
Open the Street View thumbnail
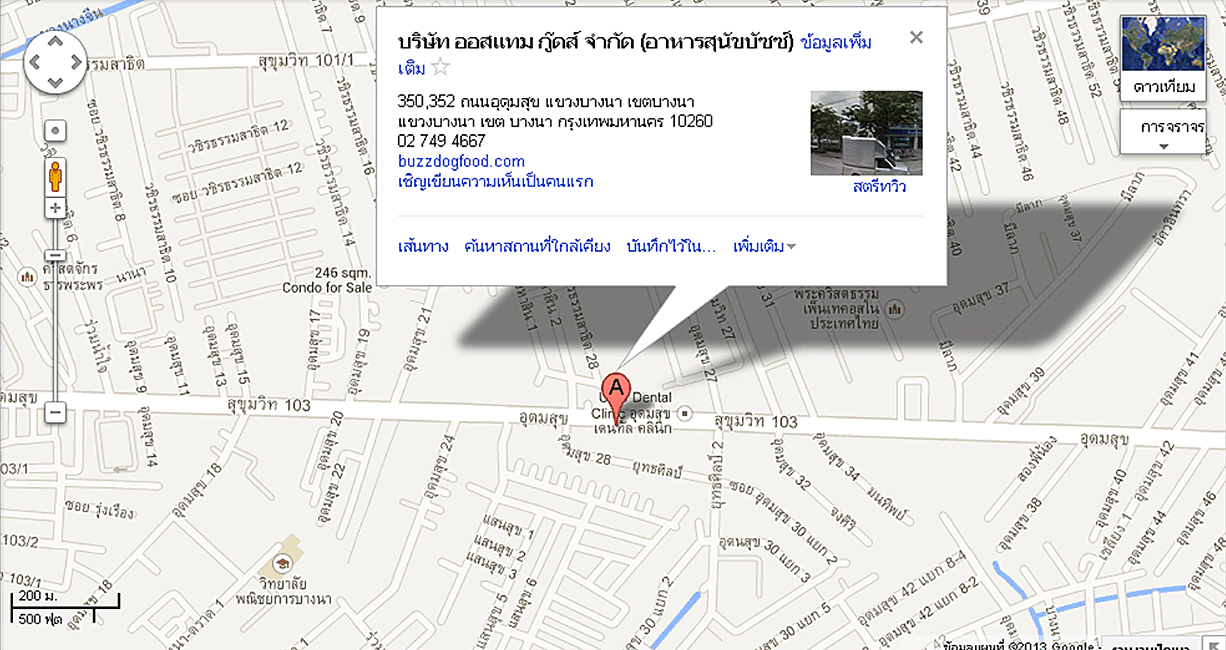(866, 132)
